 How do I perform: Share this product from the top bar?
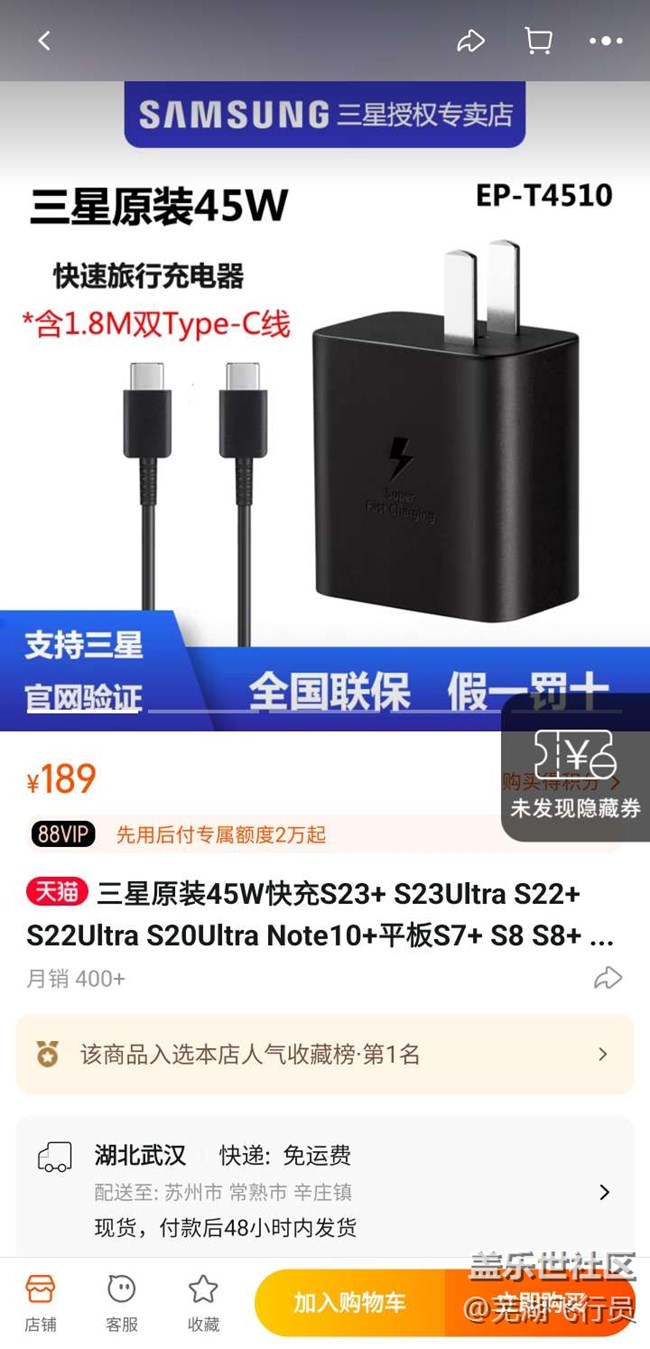tap(470, 41)
